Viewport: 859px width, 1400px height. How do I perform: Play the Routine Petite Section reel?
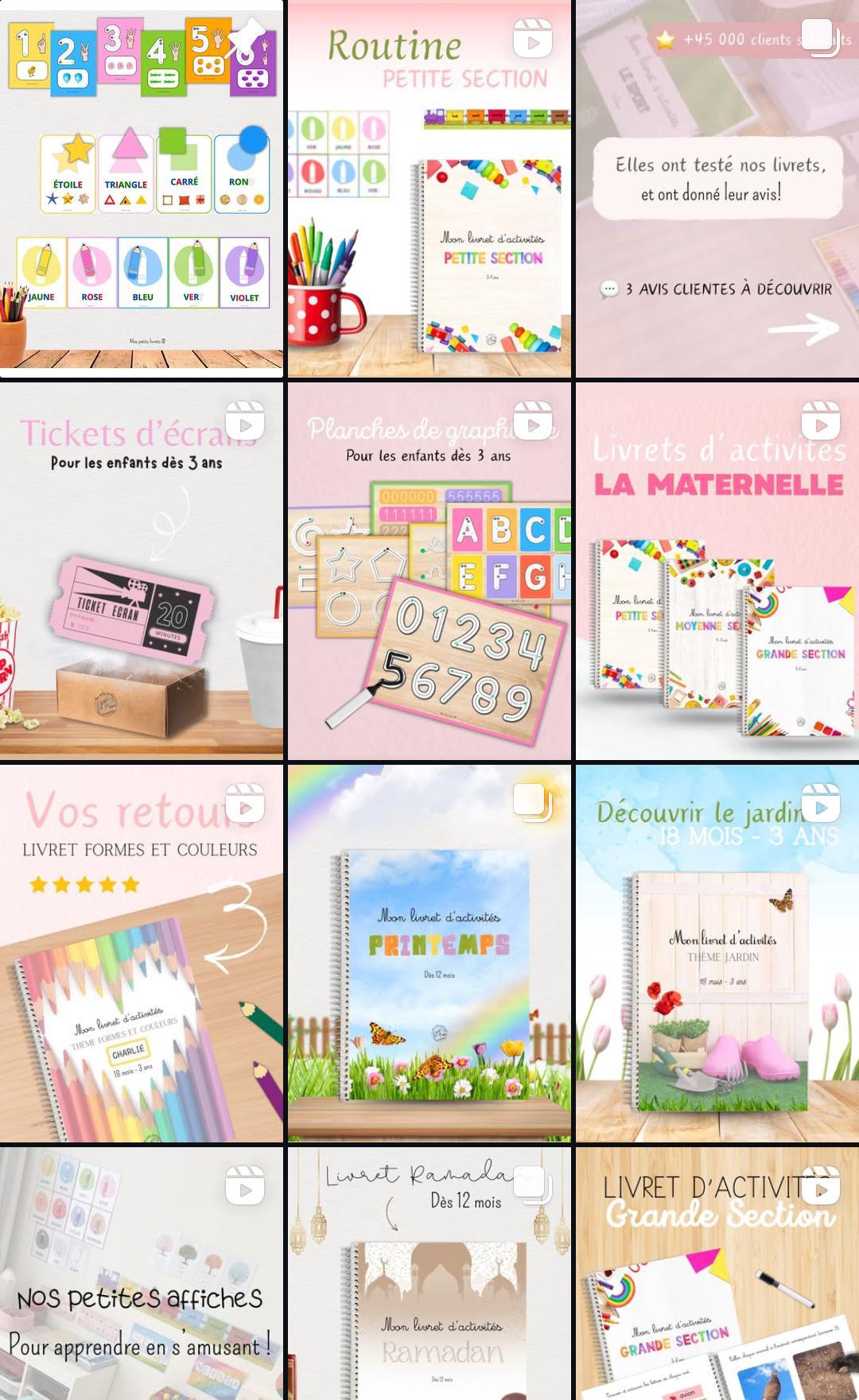click(x=429, y=188)
